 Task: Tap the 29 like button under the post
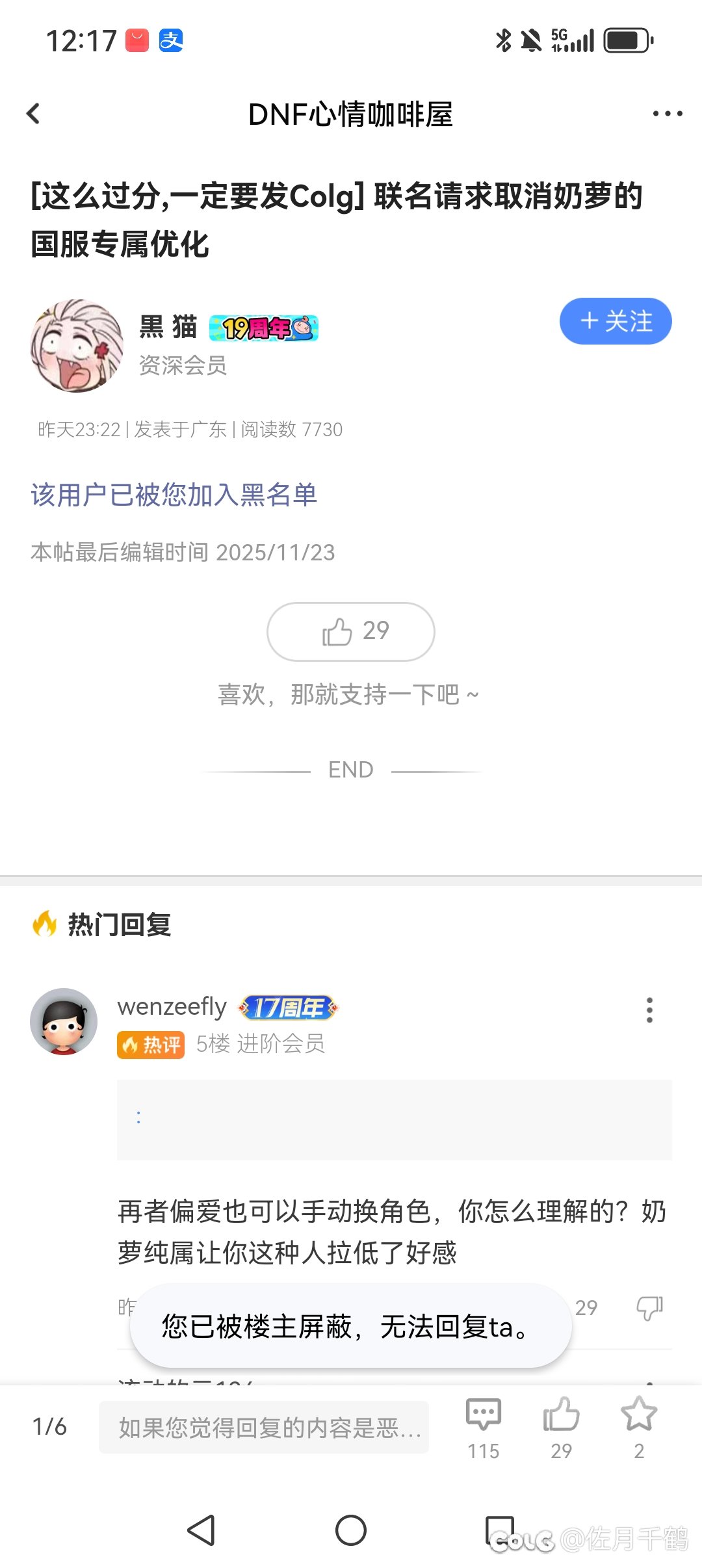[x=350, y=631]
